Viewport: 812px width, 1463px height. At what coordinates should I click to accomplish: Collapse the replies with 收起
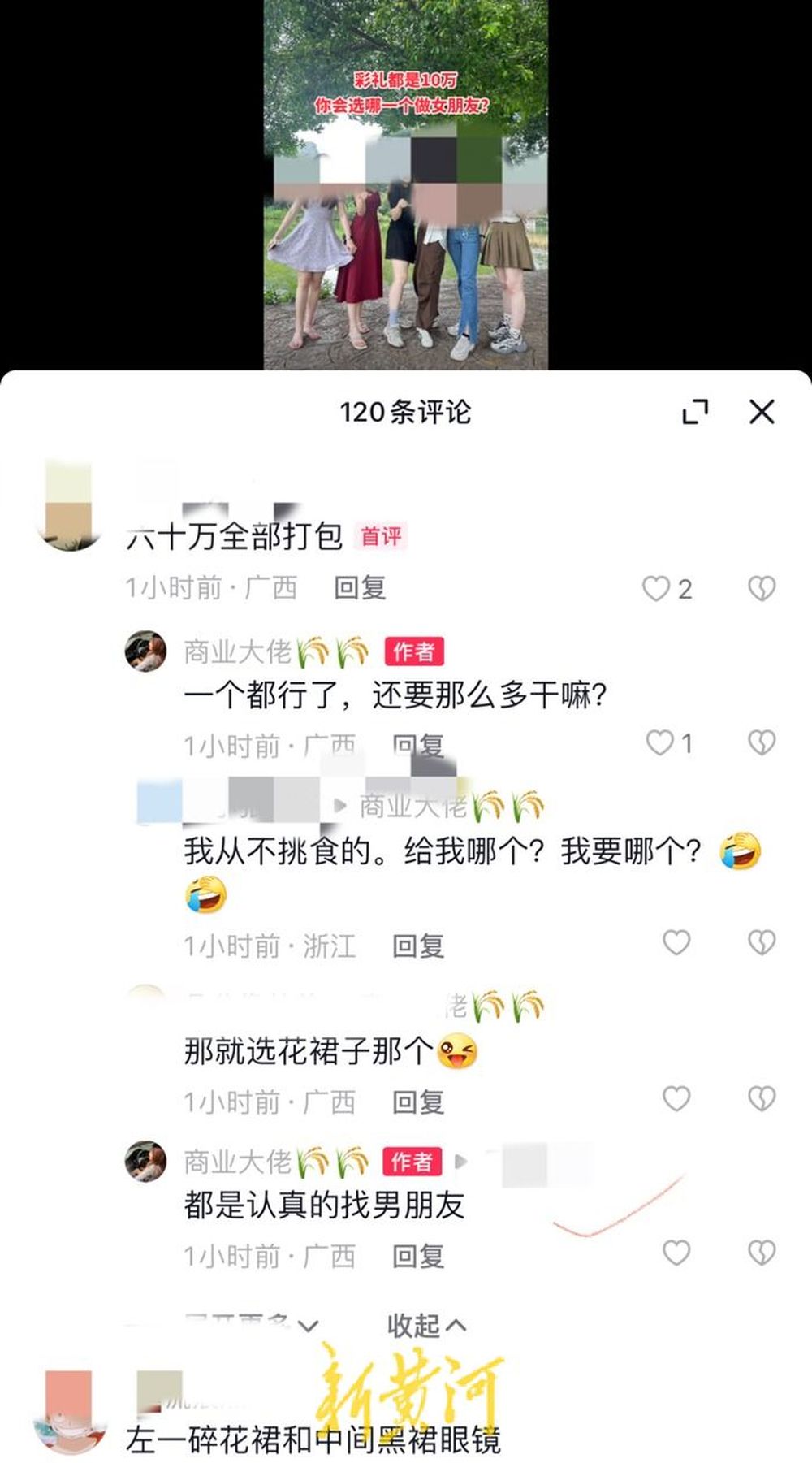(x=425, y=1326)
